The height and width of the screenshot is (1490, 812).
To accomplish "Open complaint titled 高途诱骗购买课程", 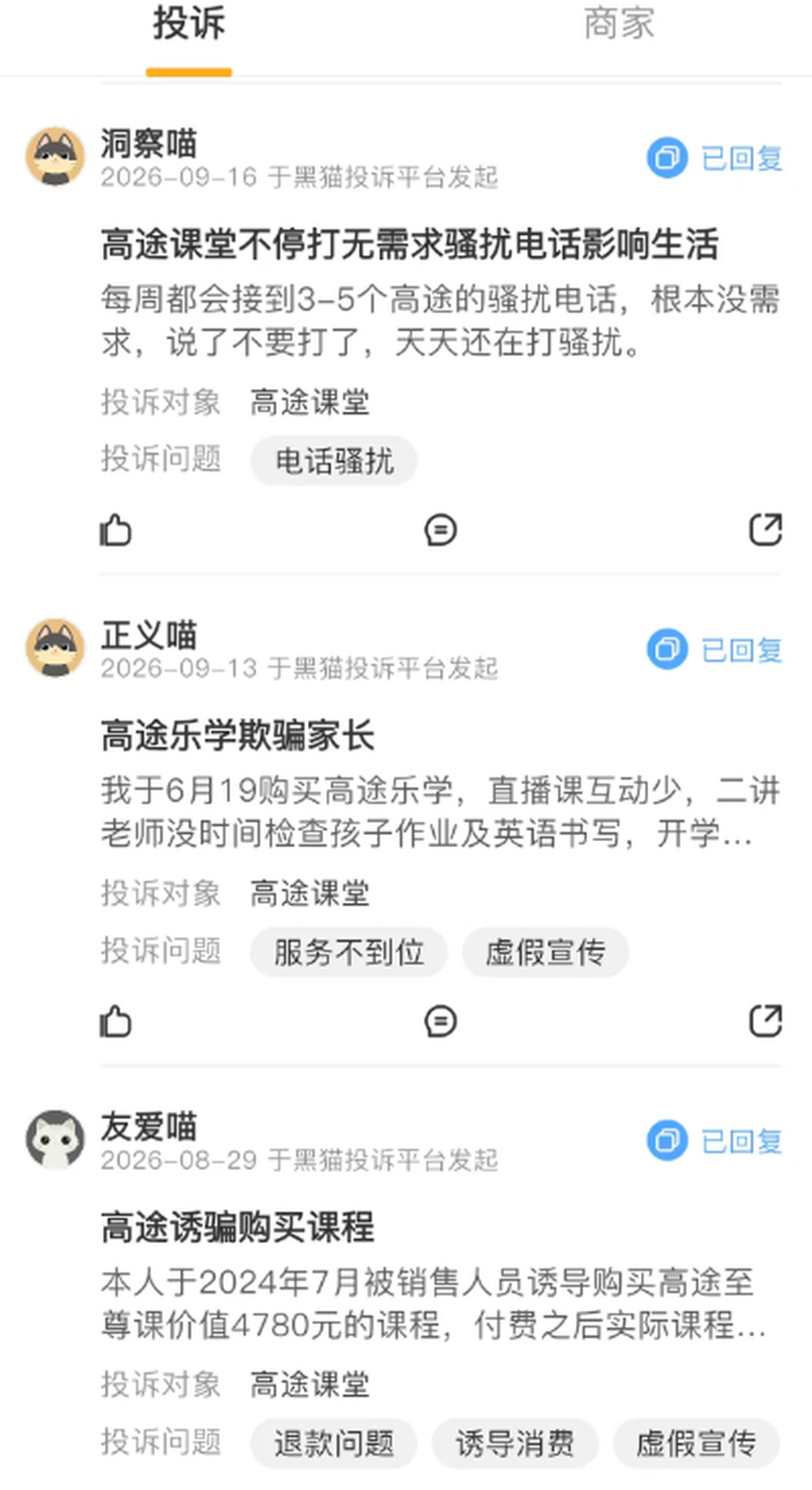I will click(238, 1227).
